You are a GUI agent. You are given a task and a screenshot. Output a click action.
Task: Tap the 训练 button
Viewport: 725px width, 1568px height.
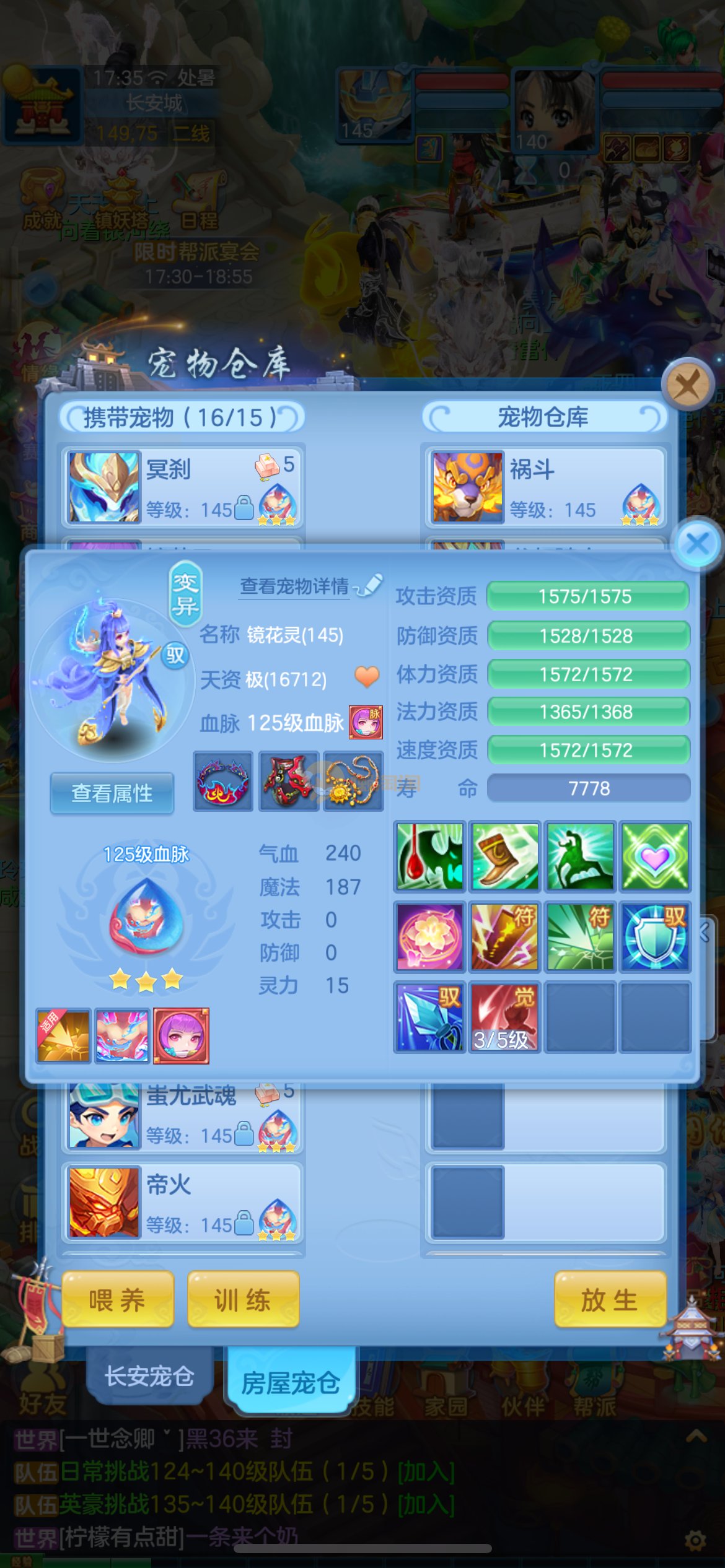coord(243,1299)
